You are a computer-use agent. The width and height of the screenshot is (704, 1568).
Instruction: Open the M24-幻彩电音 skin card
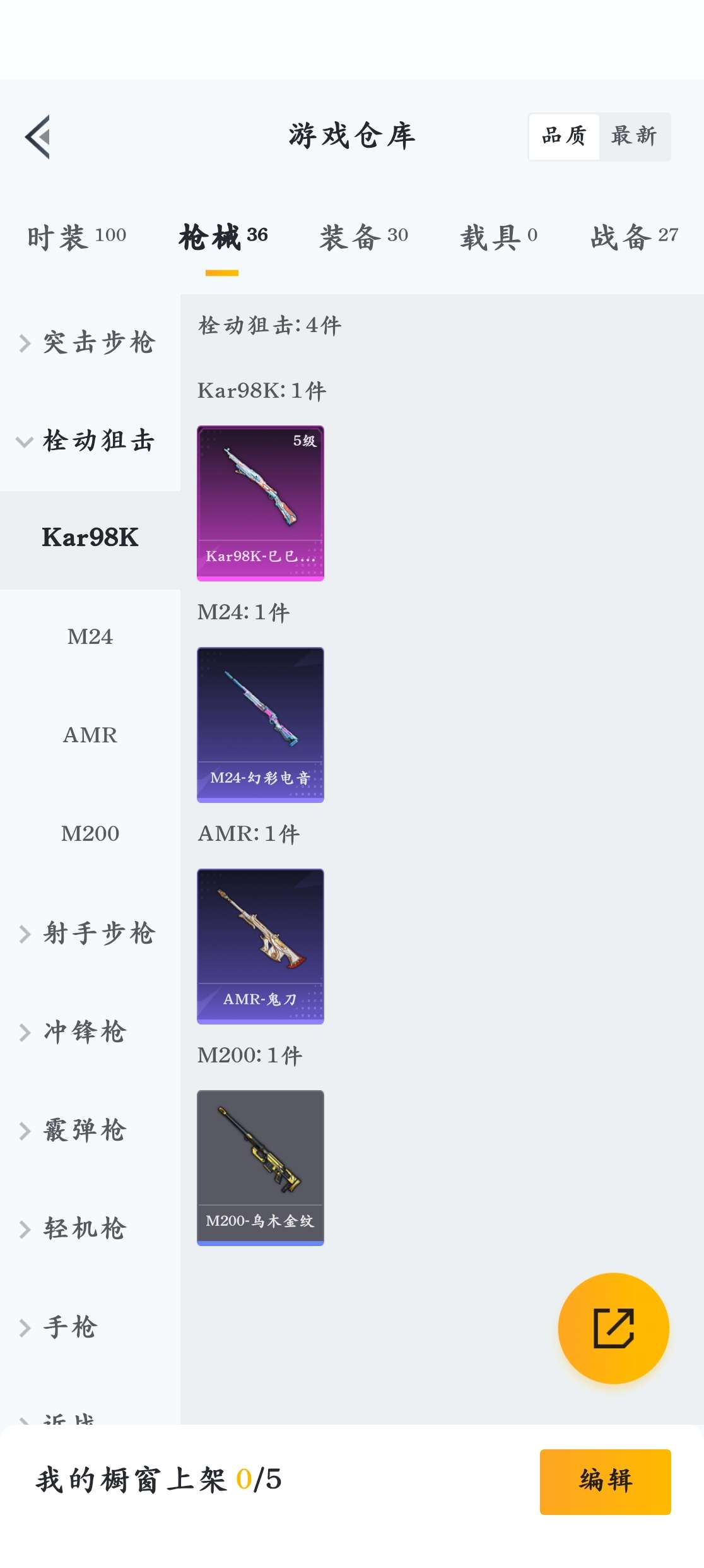(x=261, y=725)
